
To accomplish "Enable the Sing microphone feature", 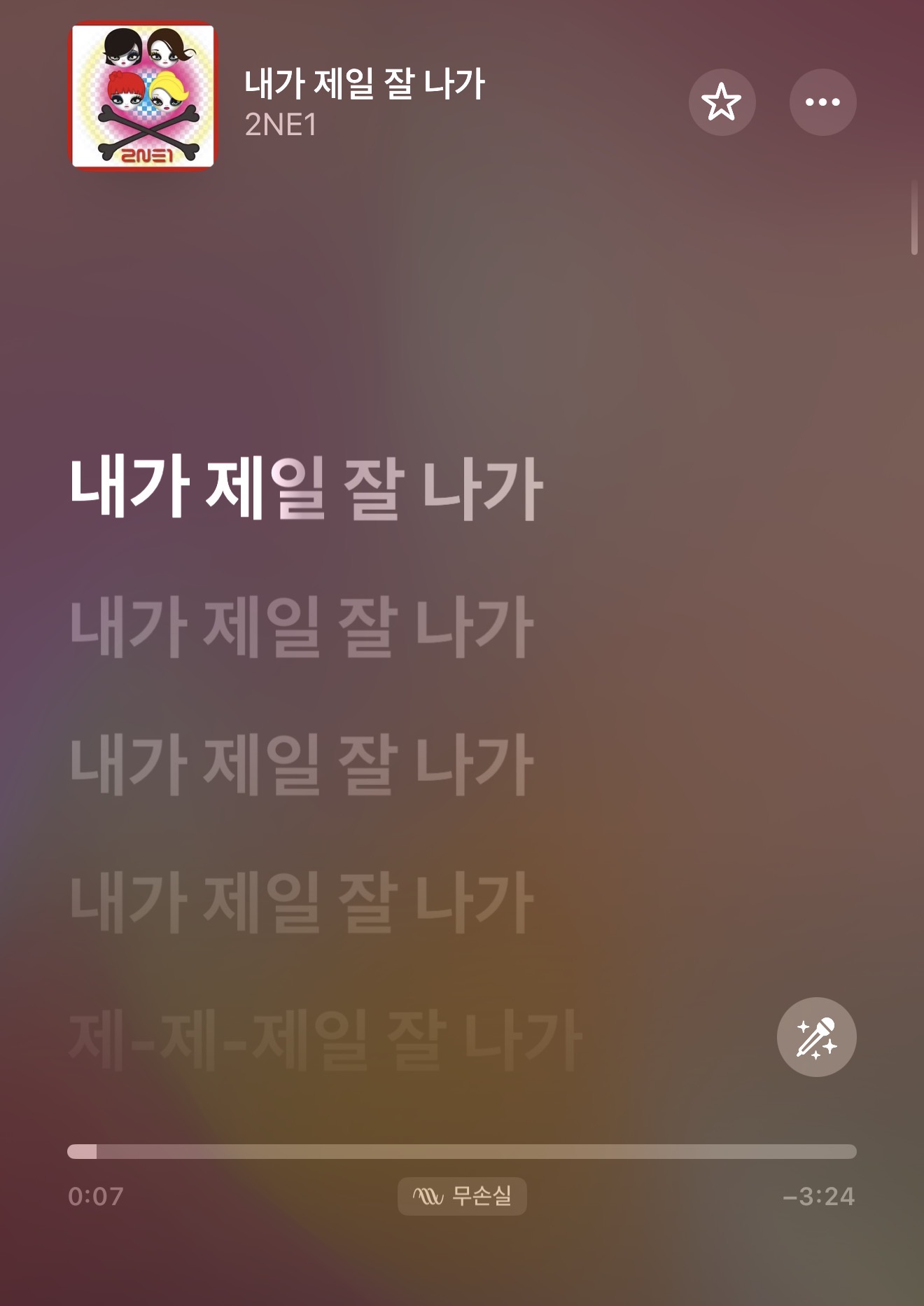I will tap(816, 1036).
